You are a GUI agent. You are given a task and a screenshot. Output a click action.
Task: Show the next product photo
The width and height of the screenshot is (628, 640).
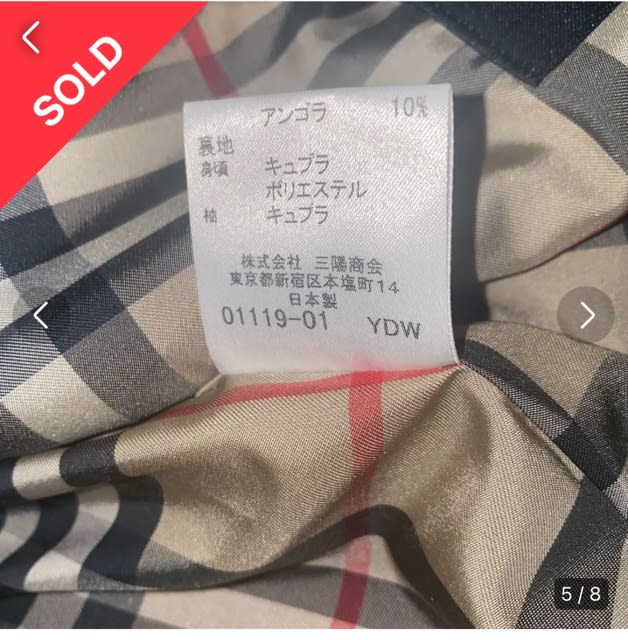coord(586,315)
